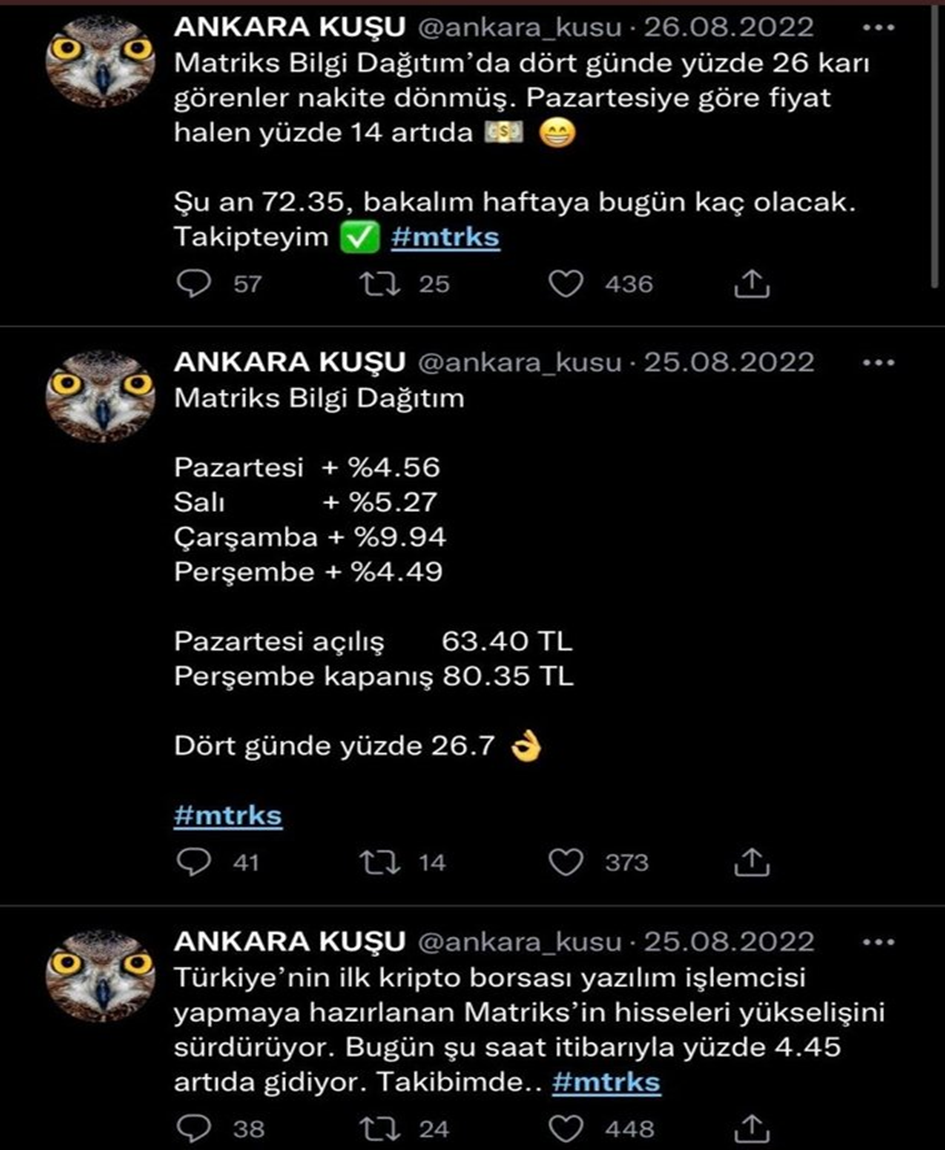This screenshot has height=1150, width=945.
Task: Open ANKARA KUŞU profile from the 26.08.2022 tweet avatar
Action: click(x=101, y=61)
